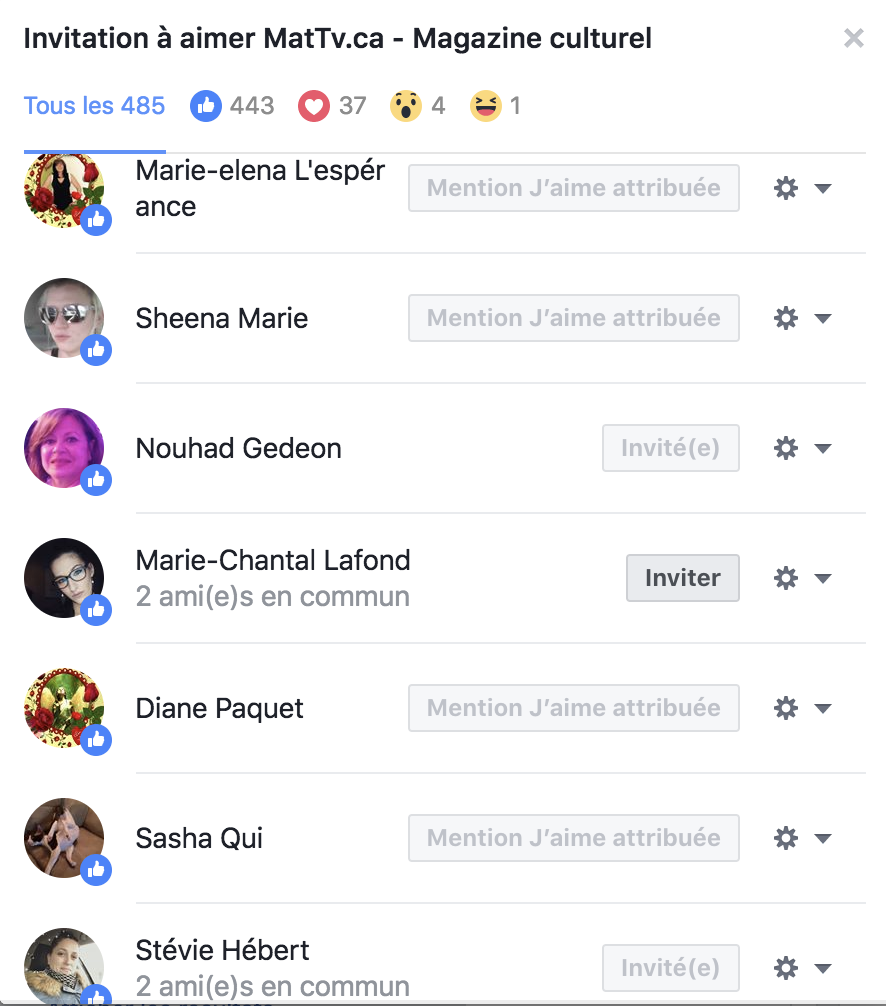
Task: Filter by 1 Haha reaction
Action: pos(496,105)
